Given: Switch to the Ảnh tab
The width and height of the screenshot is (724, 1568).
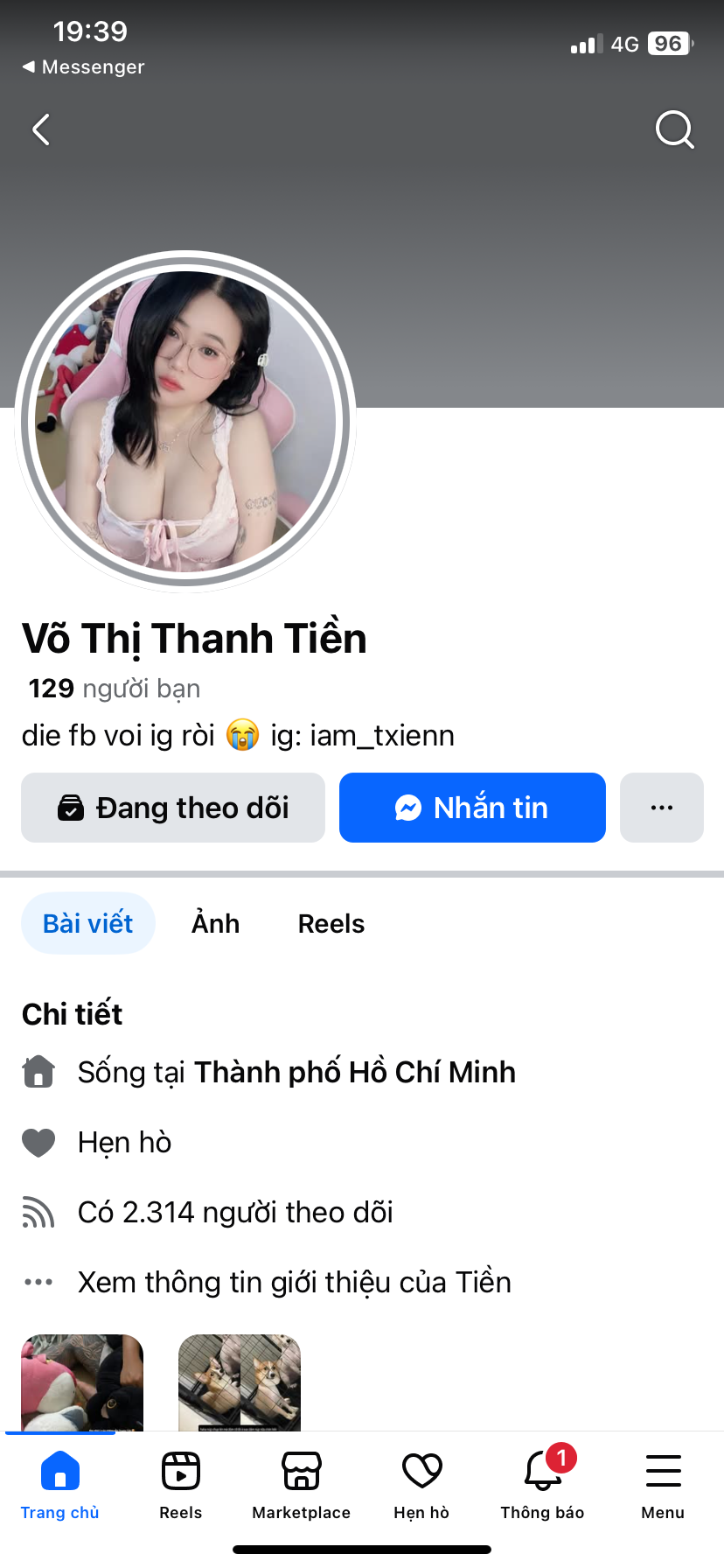Looking at the screenshot, I should pyautogui.click(x=216, y=923).
